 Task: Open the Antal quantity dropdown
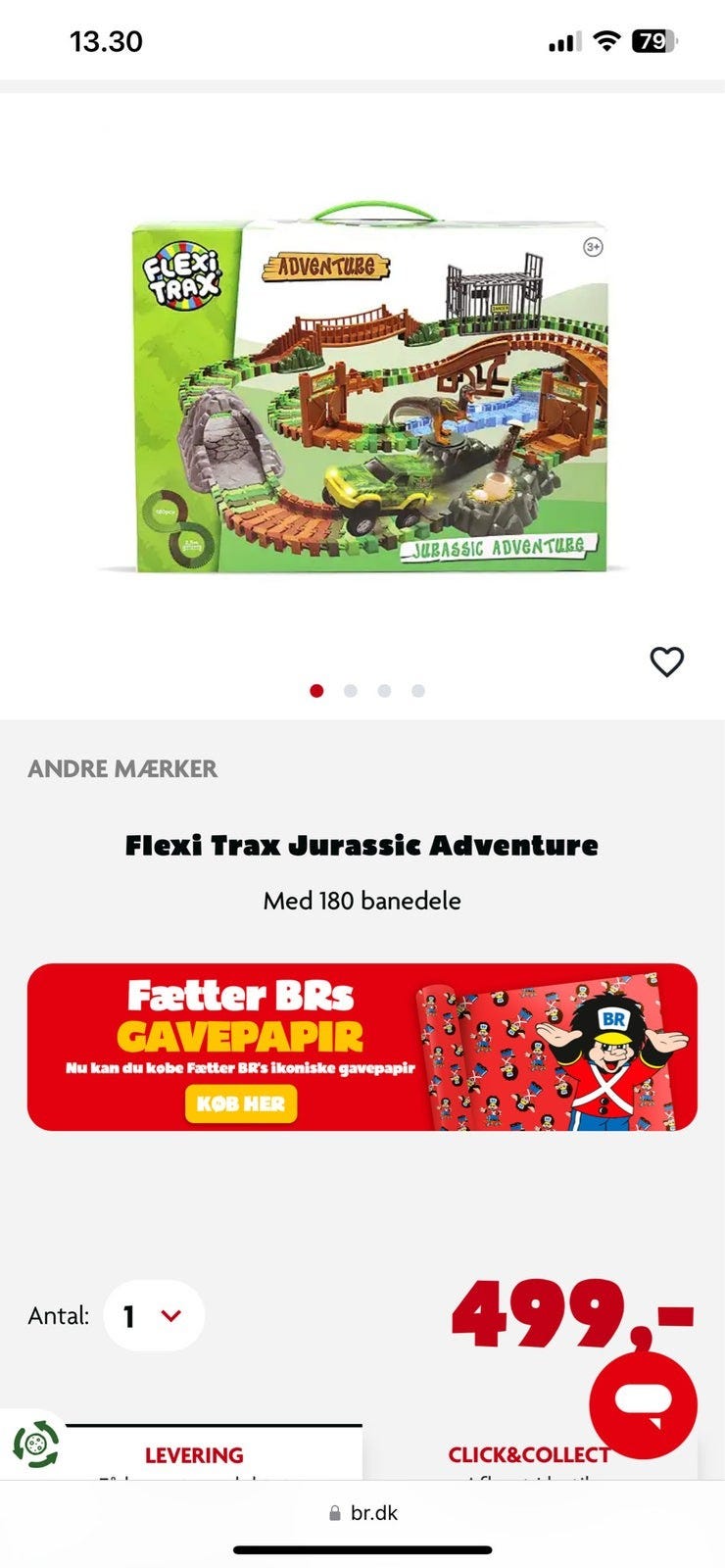pos(153,1315)
